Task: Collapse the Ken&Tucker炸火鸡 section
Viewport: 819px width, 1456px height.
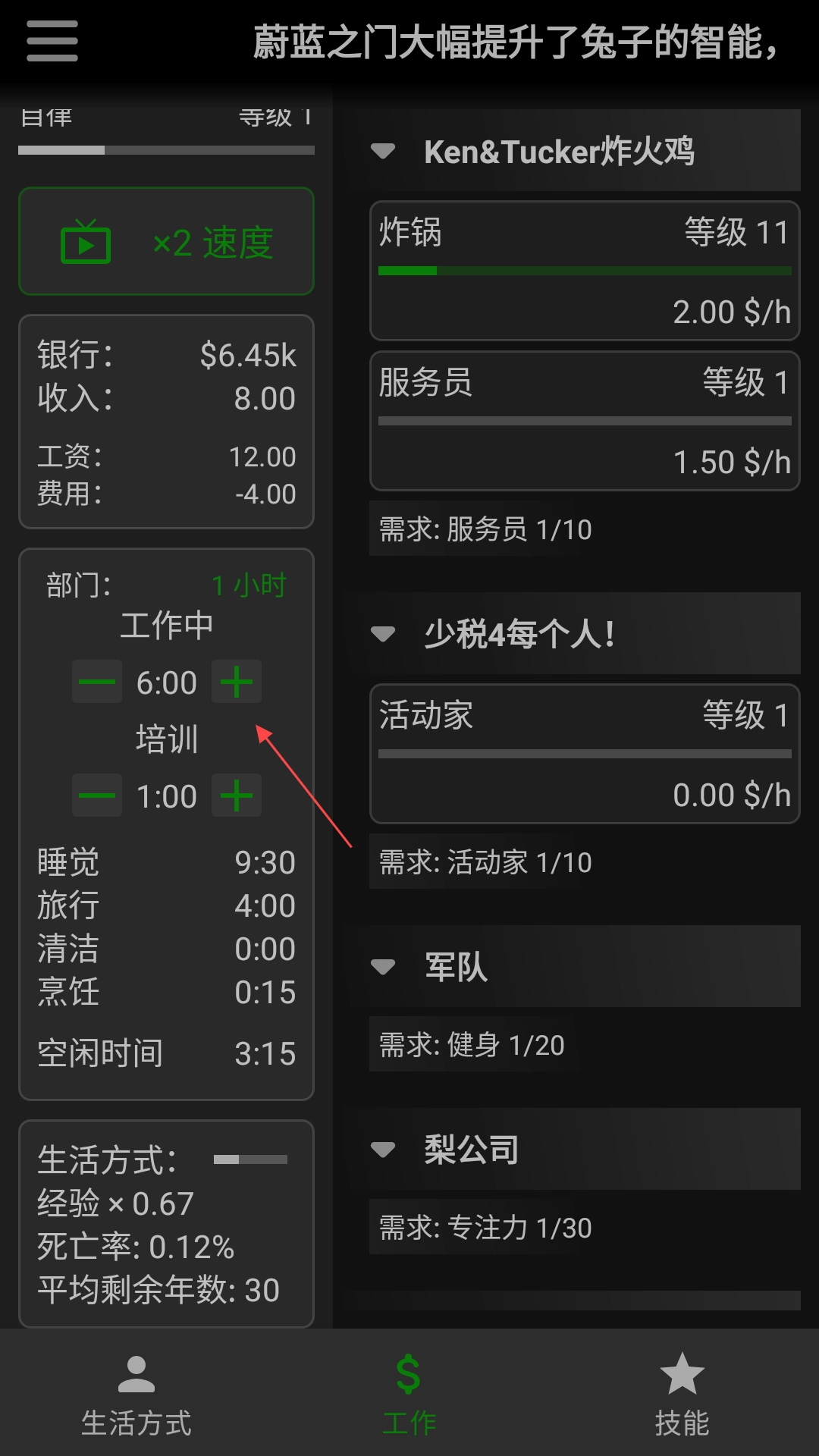Action: click(383, 151)
